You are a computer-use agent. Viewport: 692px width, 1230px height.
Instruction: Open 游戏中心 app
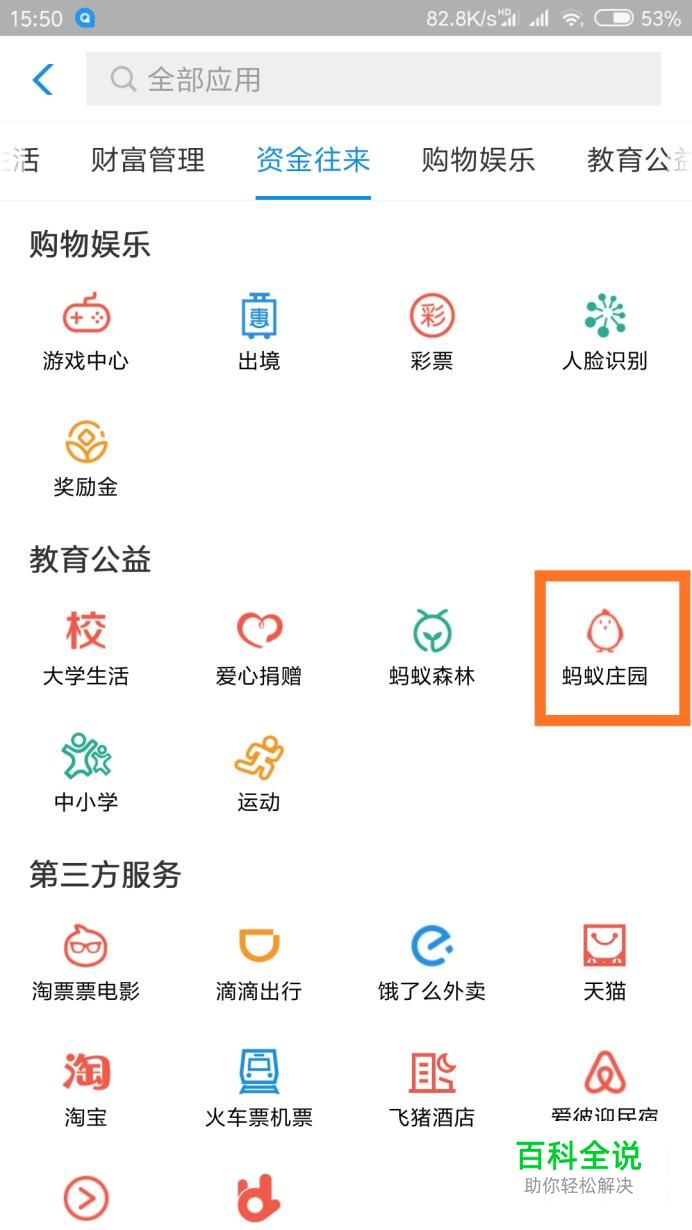[x=86, y=332]
